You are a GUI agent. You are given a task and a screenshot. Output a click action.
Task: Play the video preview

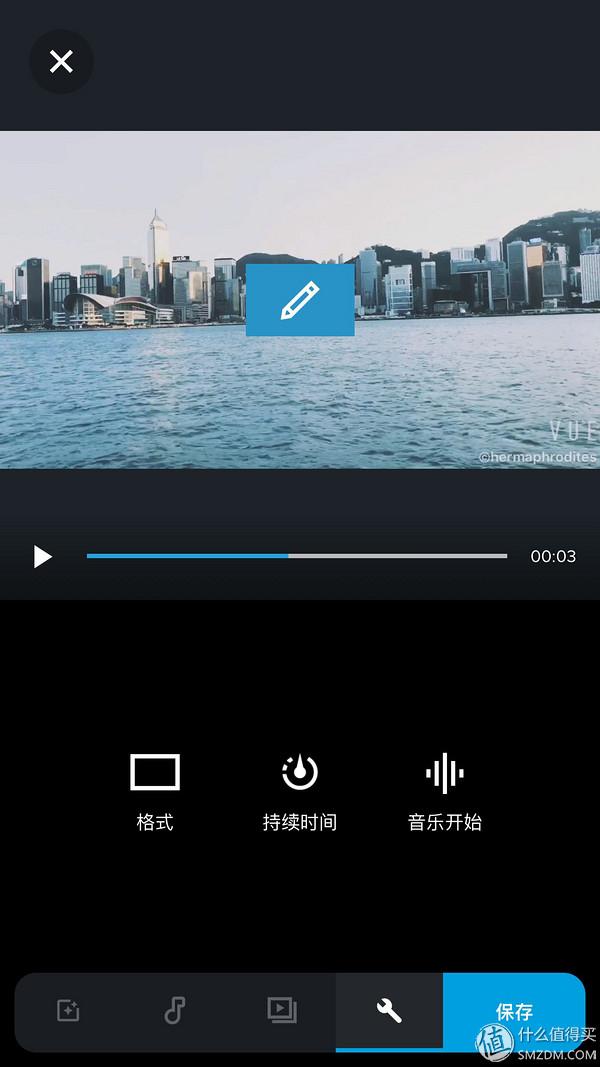tap(42, 556)
